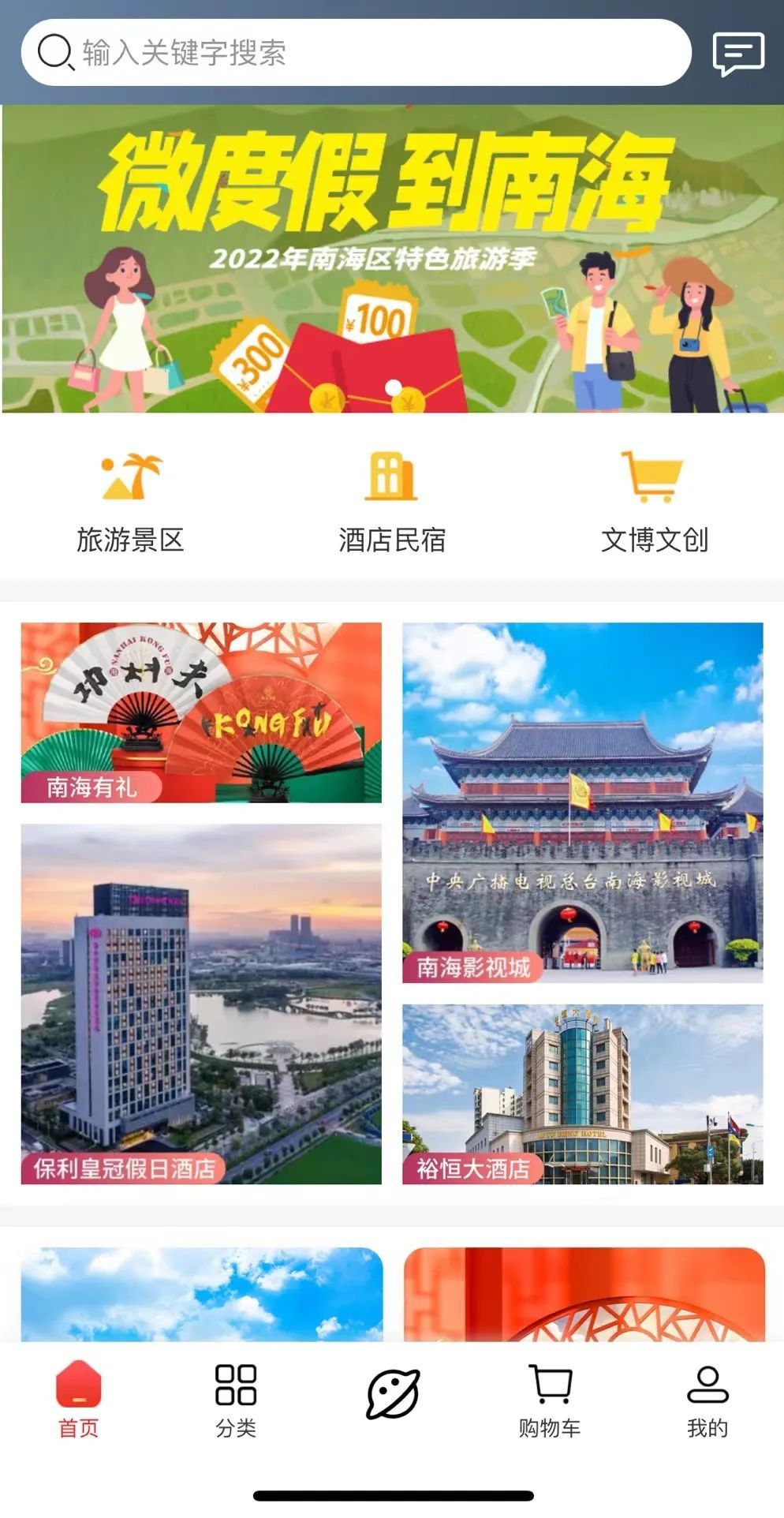Open the 我的 profile tab
This screenshot has width=784, height=1518.
(x=707, y=1399)
